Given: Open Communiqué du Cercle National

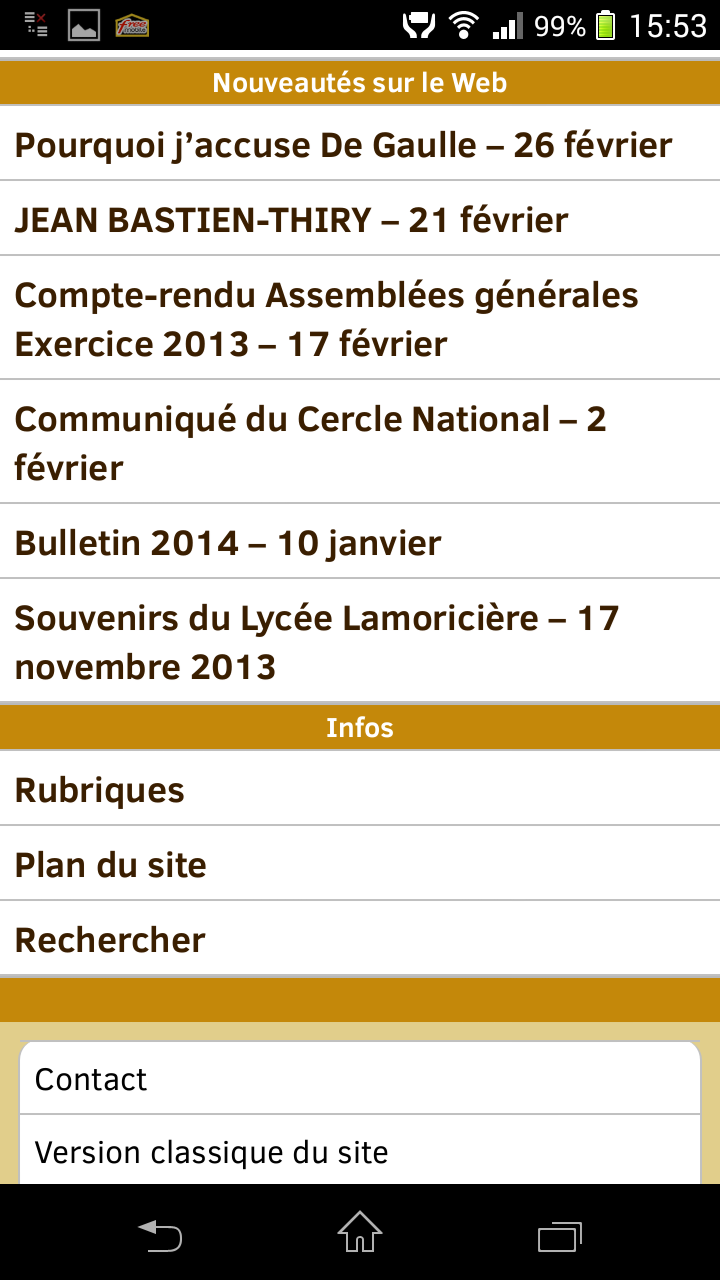Looking at the screenshot, I should click(x=311, y=443).
